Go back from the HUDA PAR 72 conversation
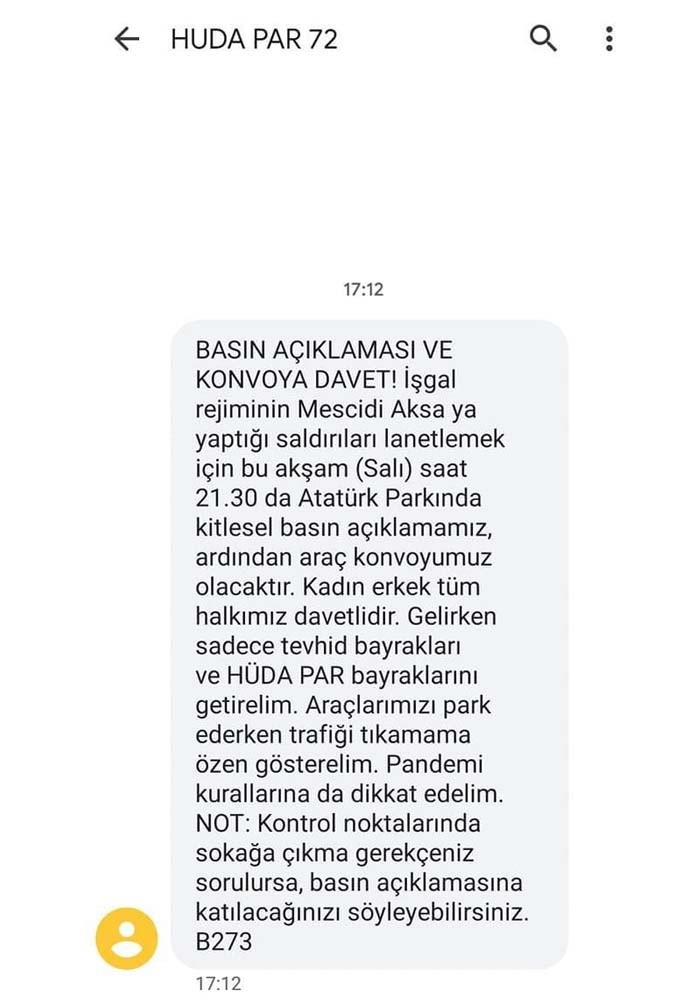The height and width of the screenshot is (1000, 700). 126,40
